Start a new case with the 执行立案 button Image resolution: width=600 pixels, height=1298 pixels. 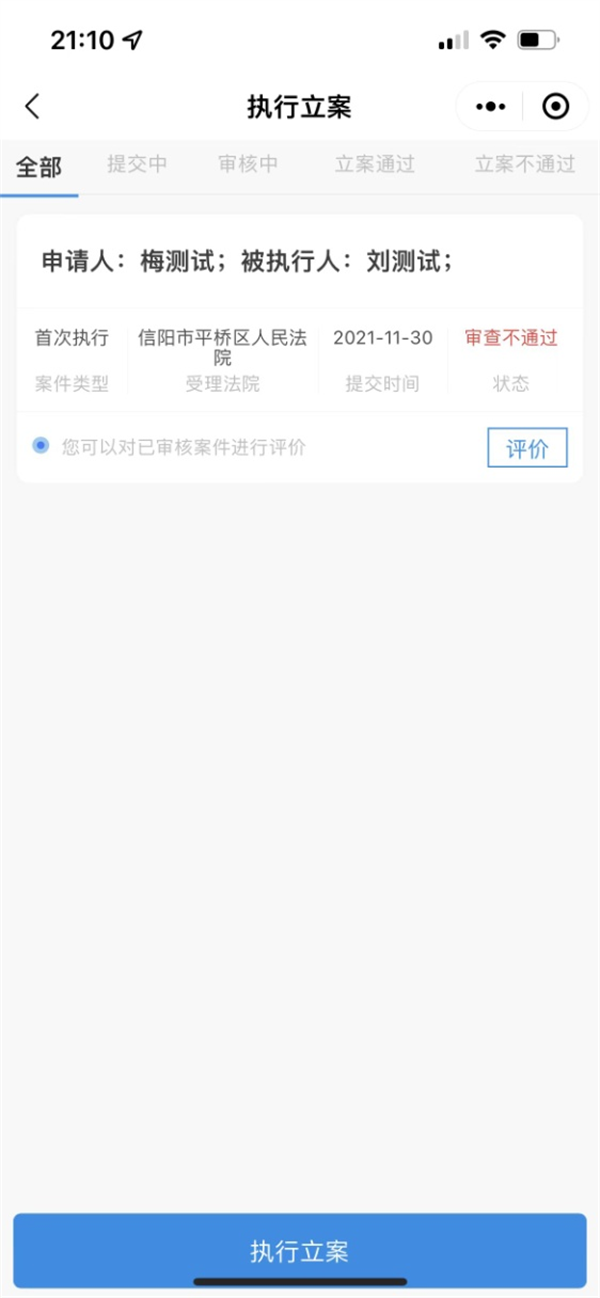pyautogui.click(x=299, y=1251)
